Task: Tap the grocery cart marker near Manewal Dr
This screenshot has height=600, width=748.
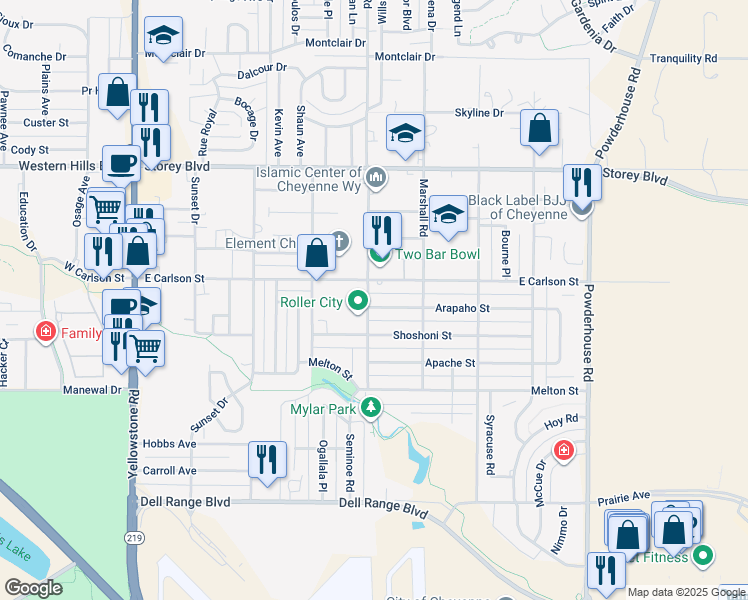Action: (145, 350)
